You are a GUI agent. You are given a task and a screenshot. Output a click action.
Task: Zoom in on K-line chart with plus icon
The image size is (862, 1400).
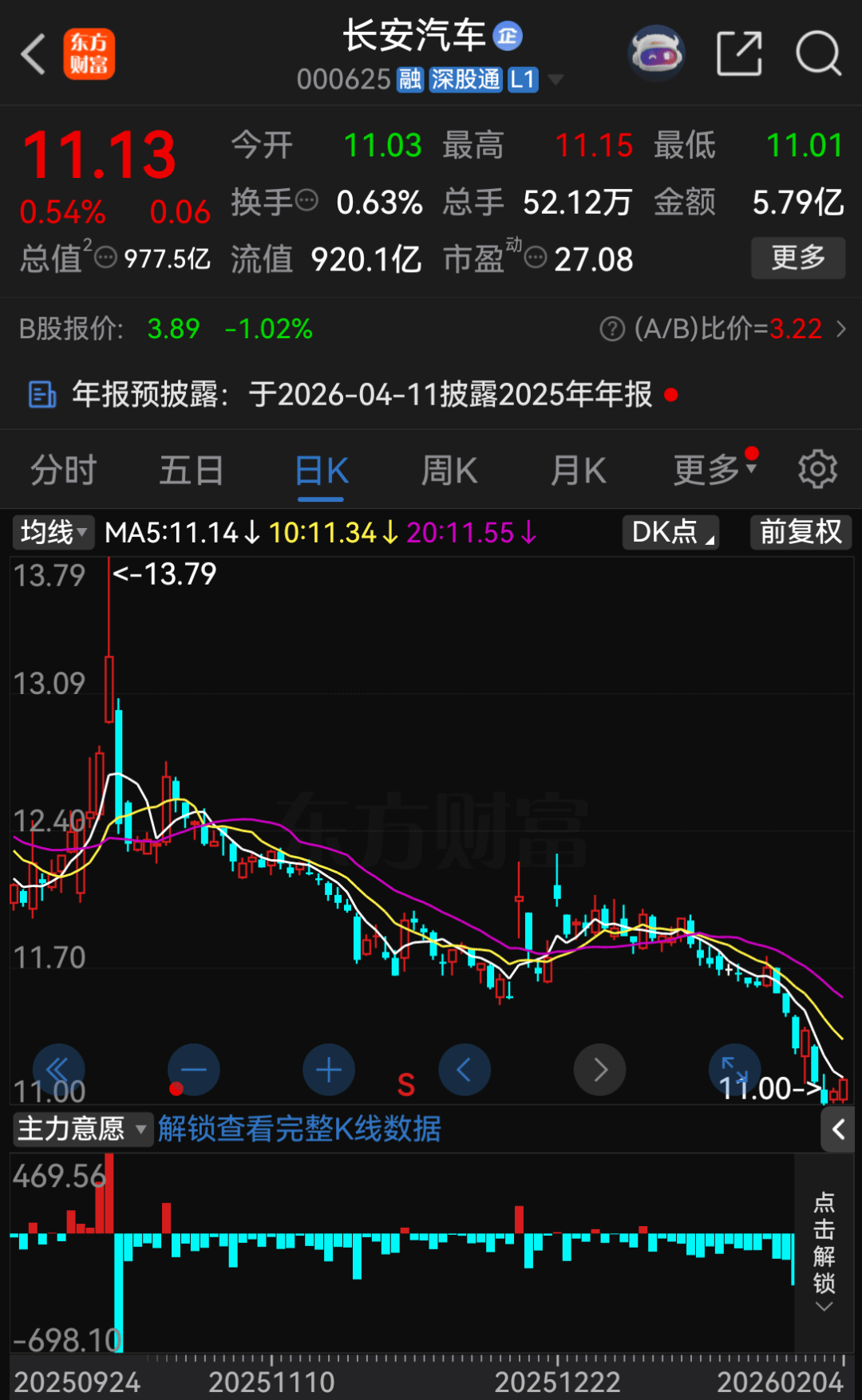pyautogui.click(x=329, y=1070)
